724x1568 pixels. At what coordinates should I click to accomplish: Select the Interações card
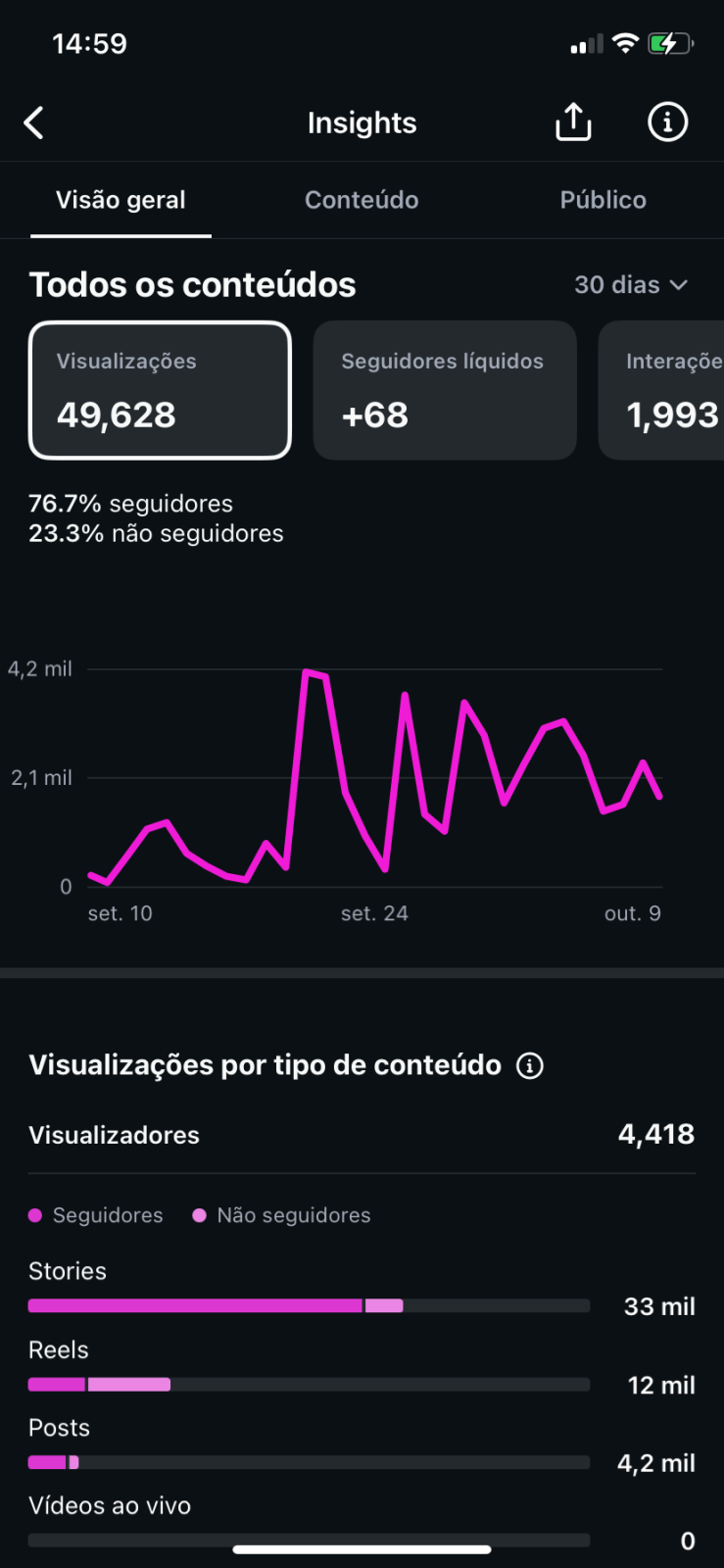coord(661,390)
